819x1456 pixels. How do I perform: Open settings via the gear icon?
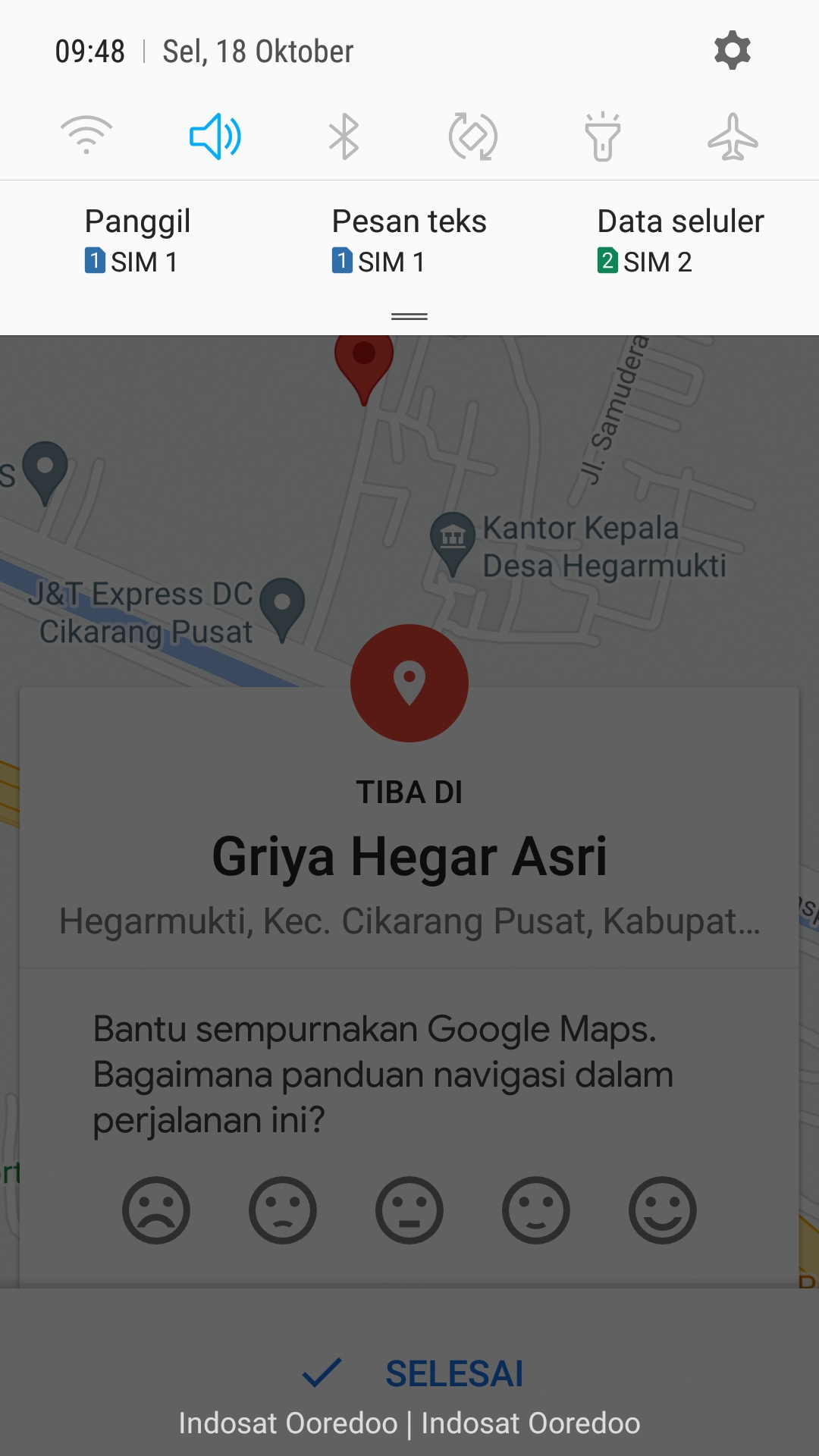tap(732, 51)
